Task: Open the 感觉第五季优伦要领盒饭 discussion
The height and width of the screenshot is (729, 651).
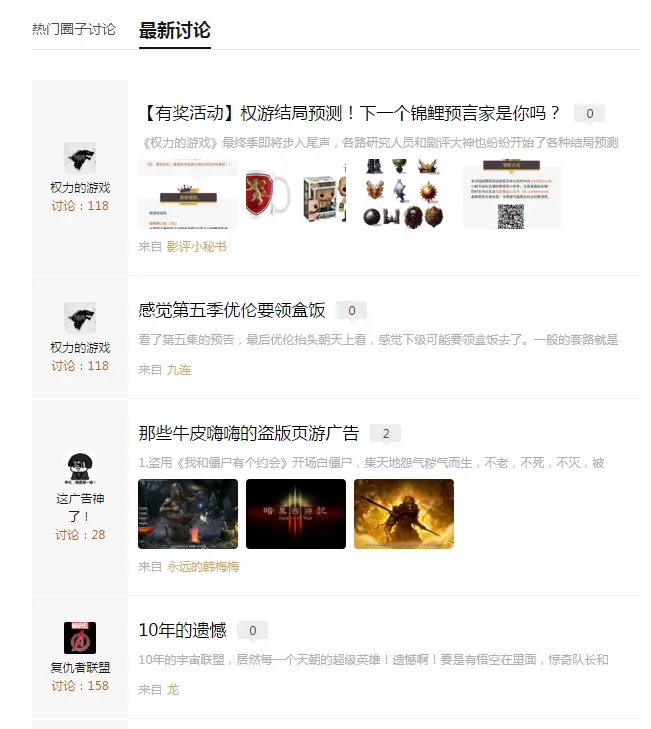Action: click(x=232, y=310)
